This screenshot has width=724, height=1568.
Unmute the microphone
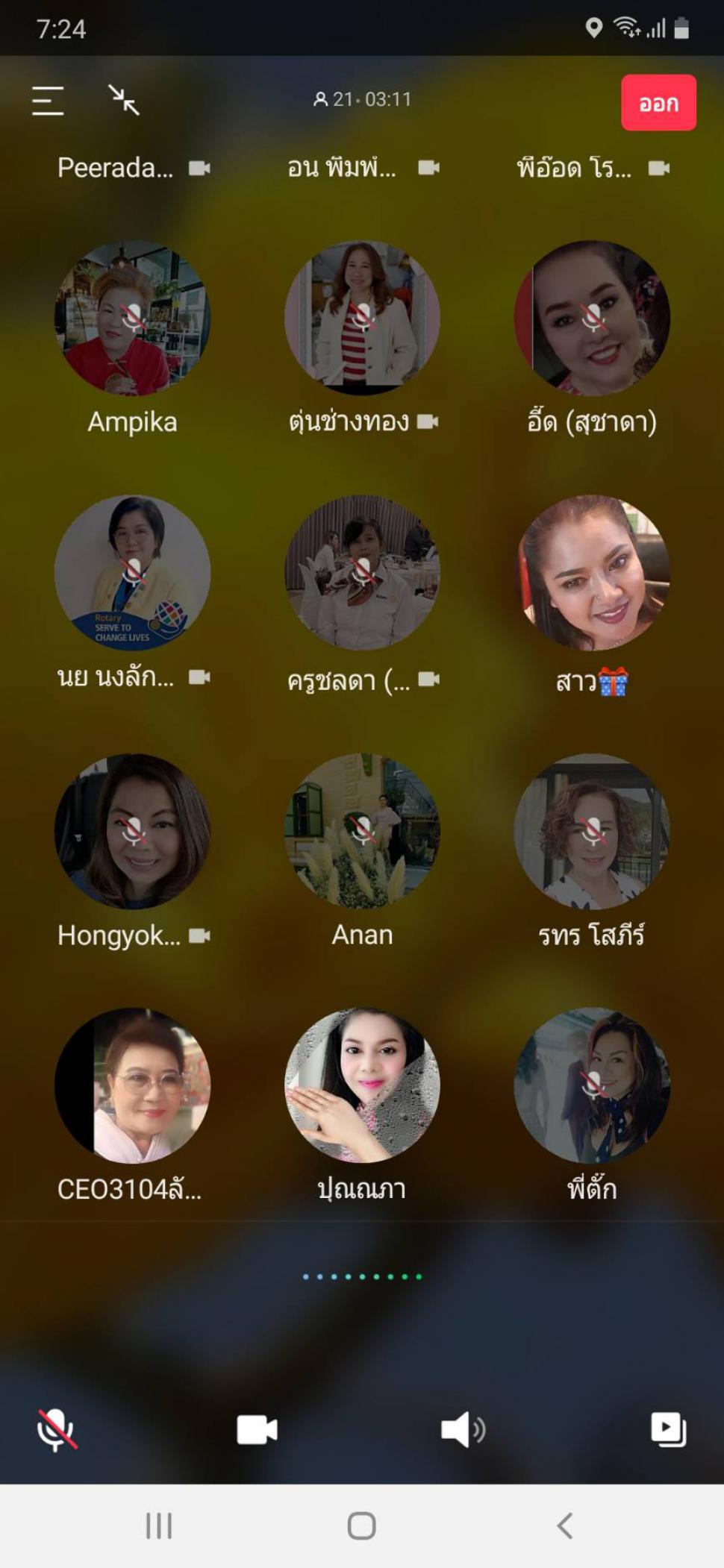(x=57, y=1429)
